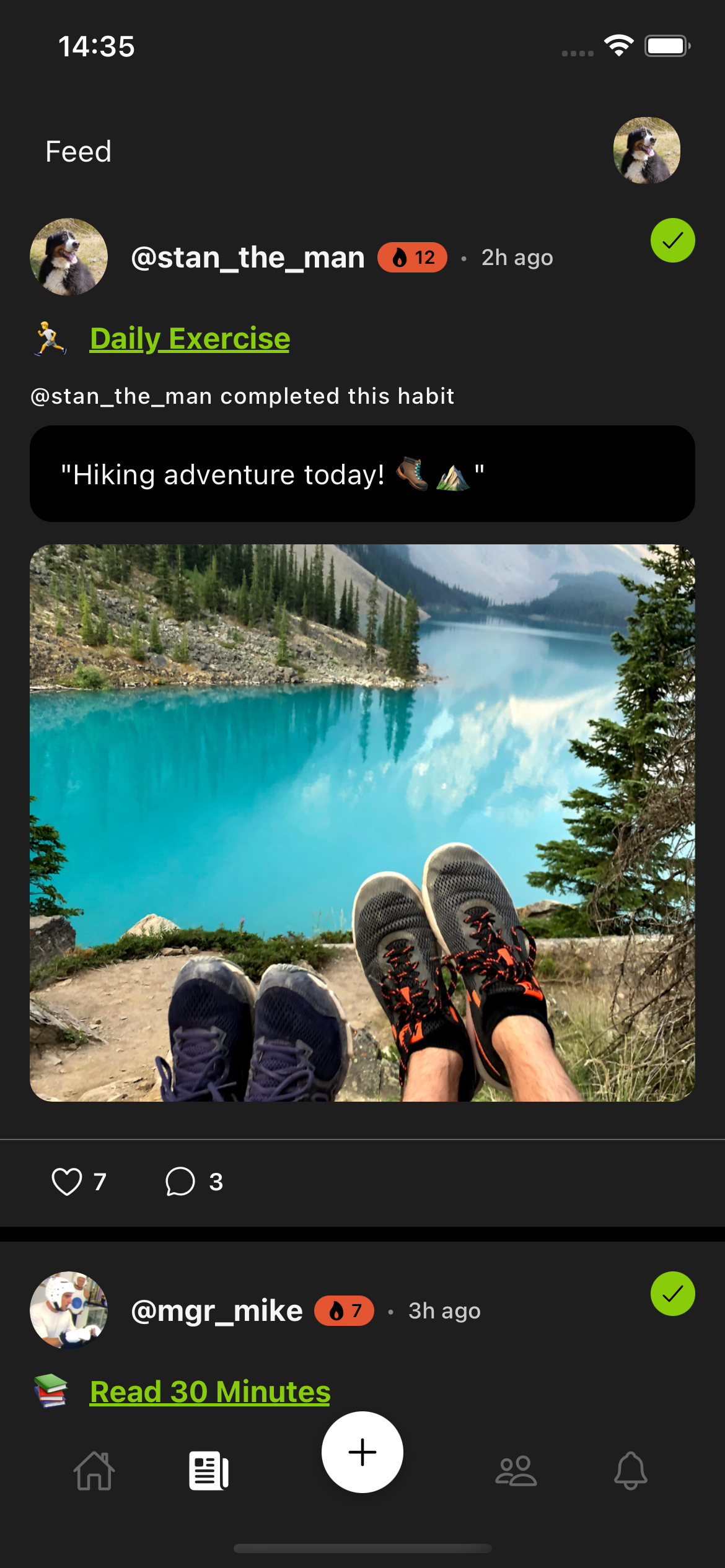Image resolution: width=725 pixels, height=1568 pixels.
Task: Like @stan_the_man's hiking post
Action: 67,1182
